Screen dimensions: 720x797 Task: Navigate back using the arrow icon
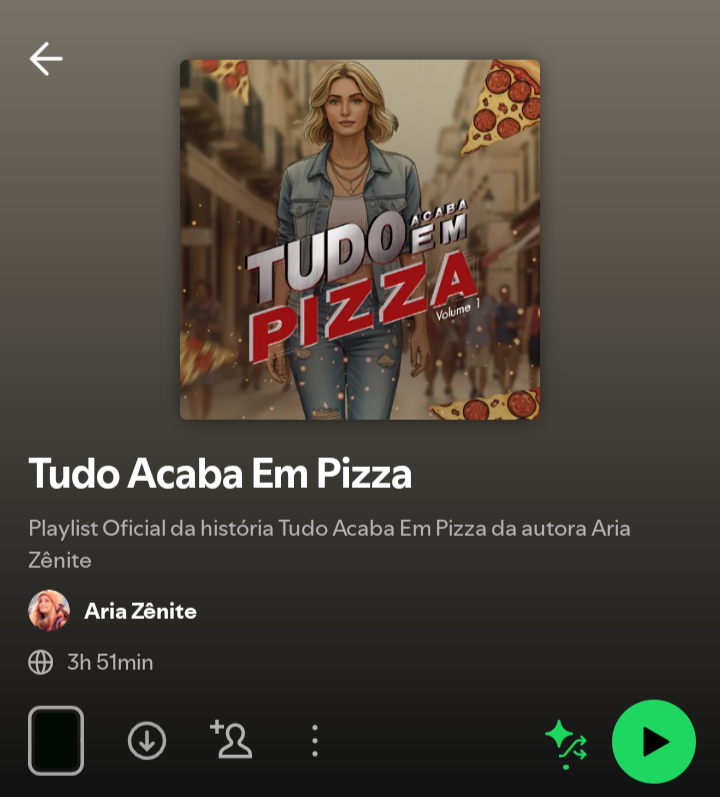[45, 58]
